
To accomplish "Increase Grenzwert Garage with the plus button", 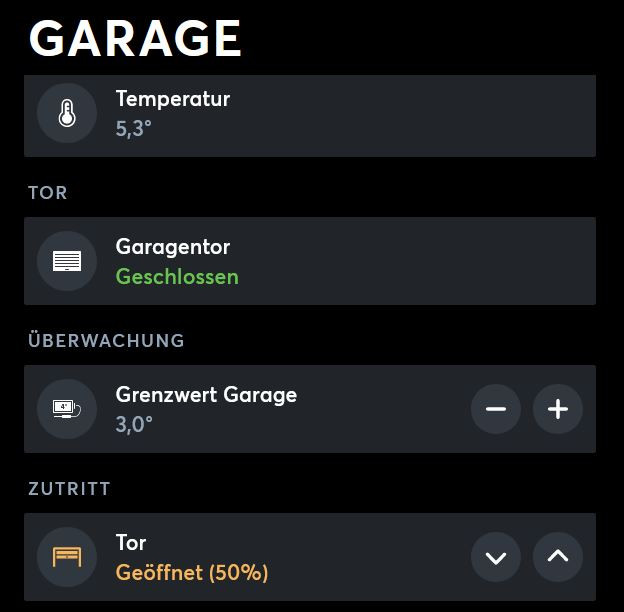I will (x=558, y=409).
